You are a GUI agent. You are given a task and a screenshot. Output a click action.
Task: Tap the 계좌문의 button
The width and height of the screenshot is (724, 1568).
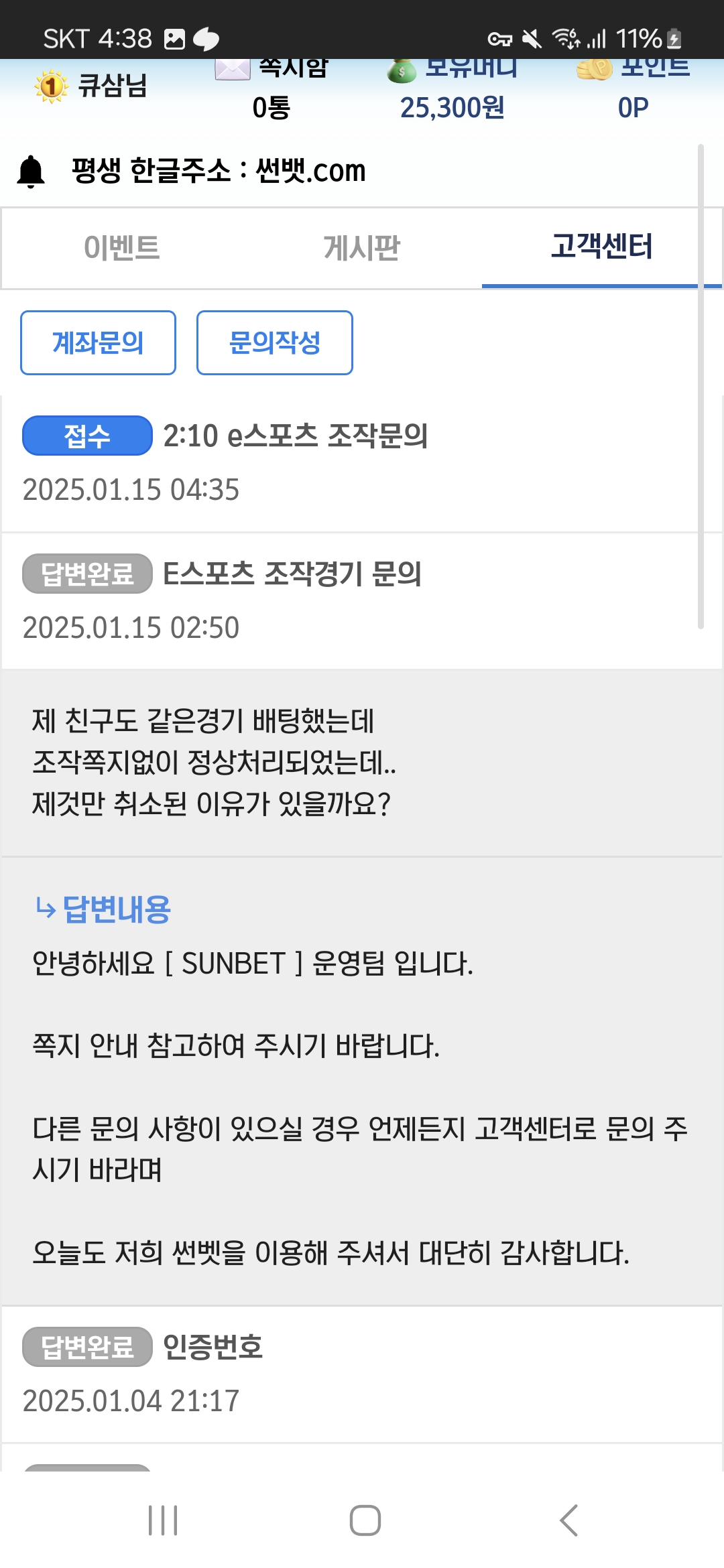pos(98,342)
